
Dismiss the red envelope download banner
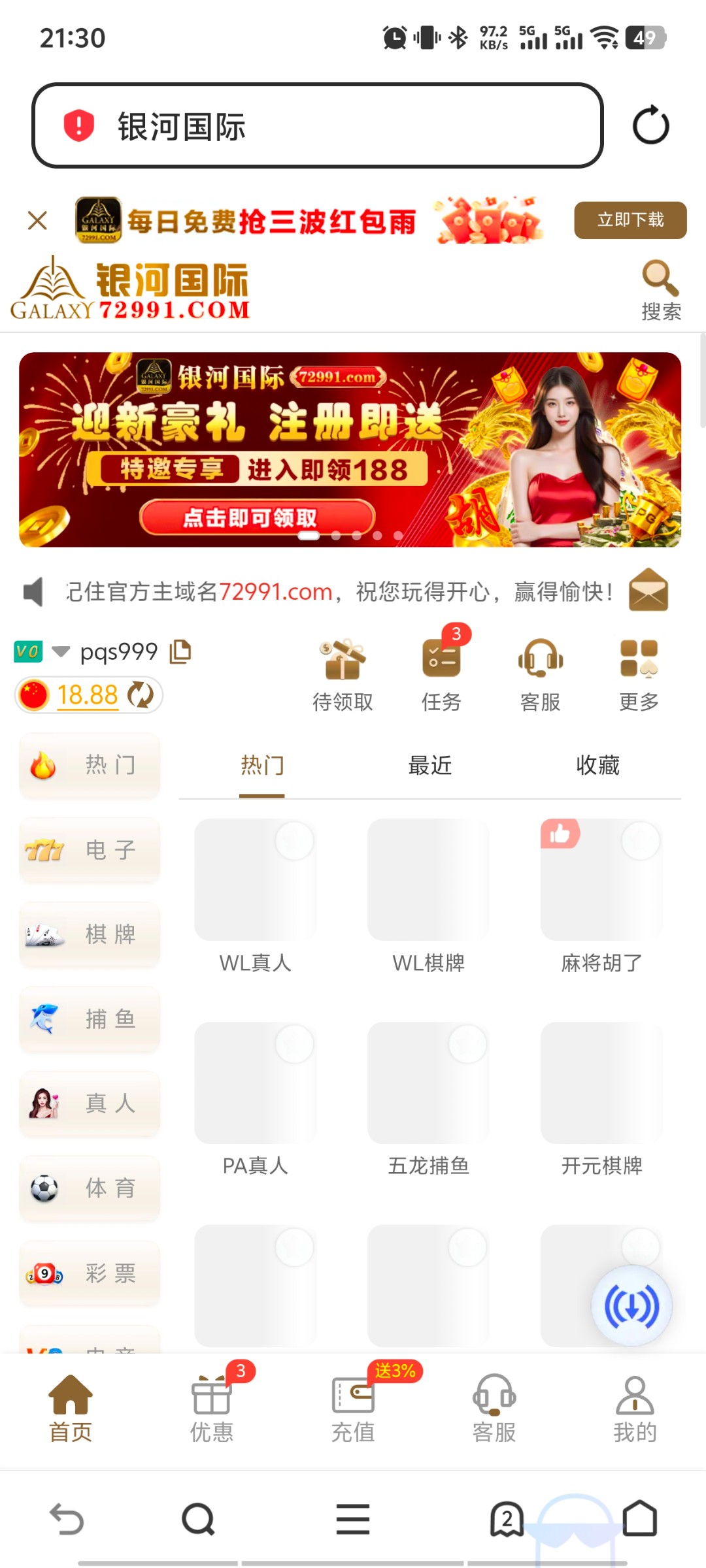tap(38, 221)
